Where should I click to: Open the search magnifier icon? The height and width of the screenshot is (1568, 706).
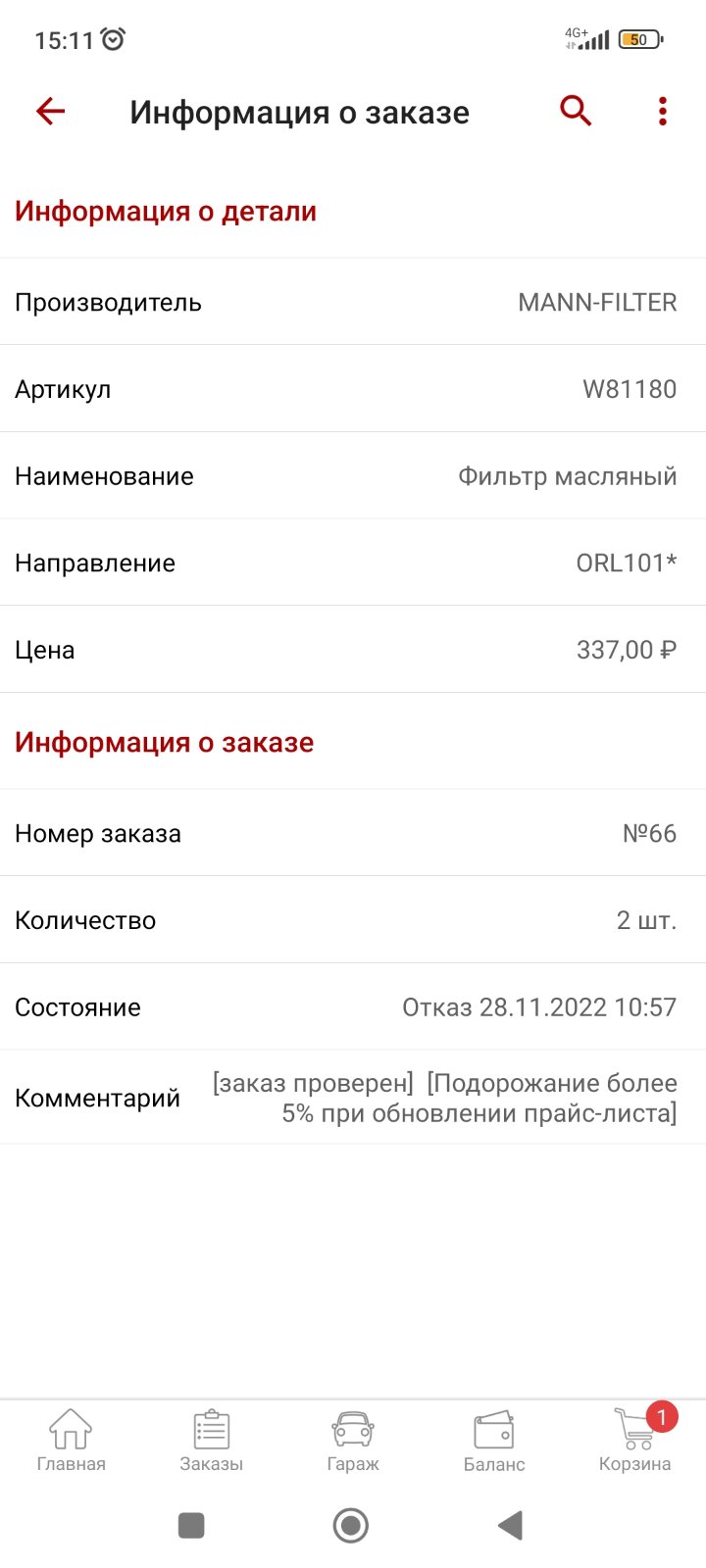click(x=576, y=111)
